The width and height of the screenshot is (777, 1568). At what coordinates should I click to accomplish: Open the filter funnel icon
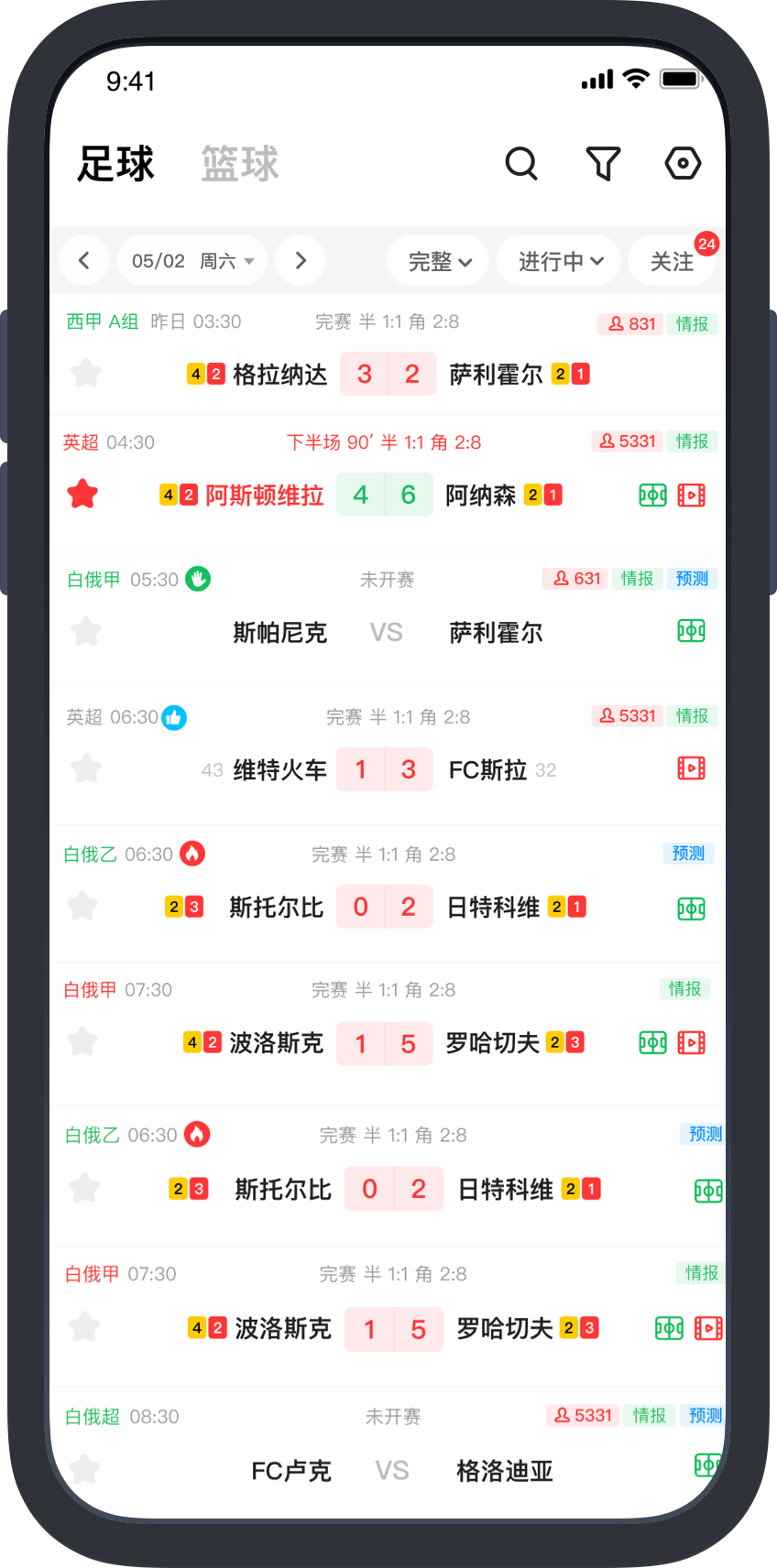click(x=603, y=164)
